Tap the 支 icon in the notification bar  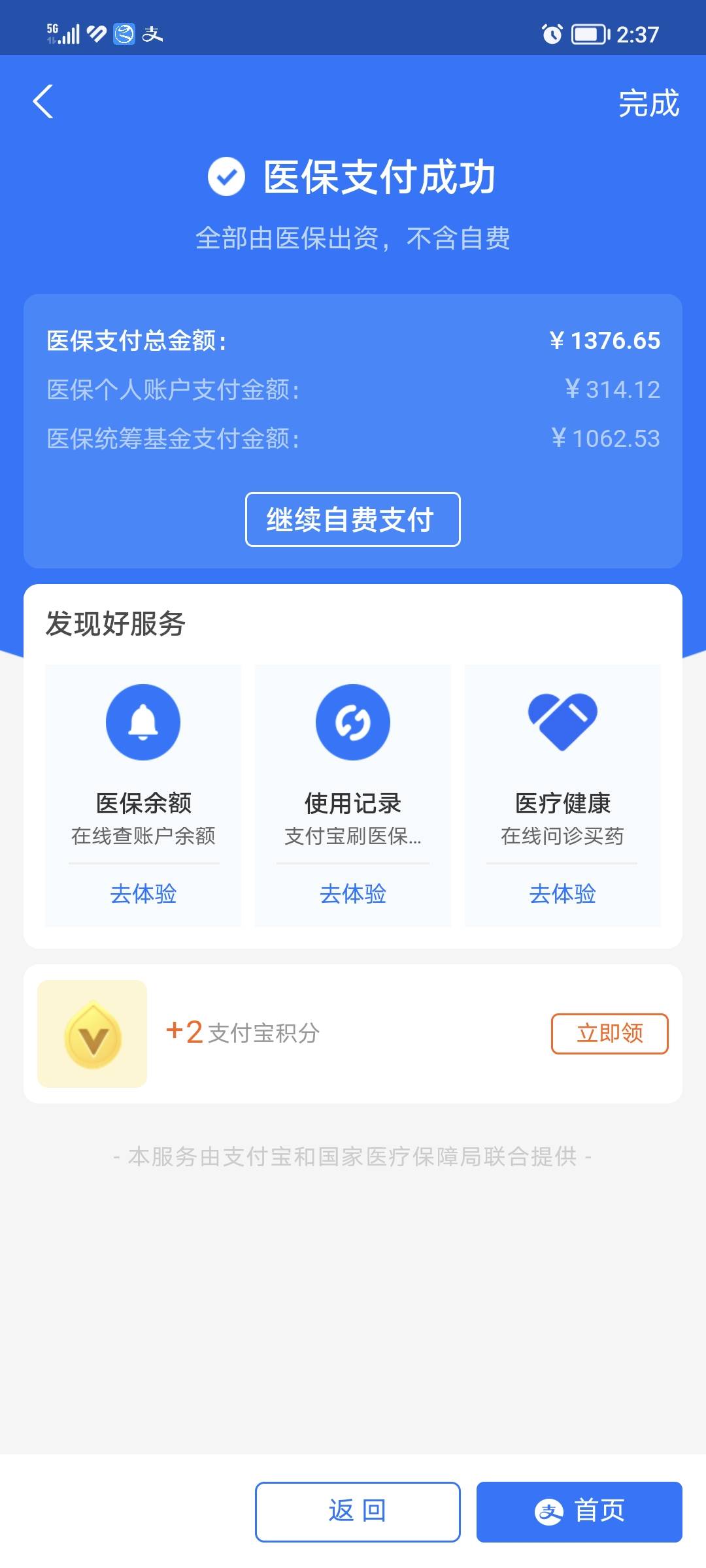[152, 34]
